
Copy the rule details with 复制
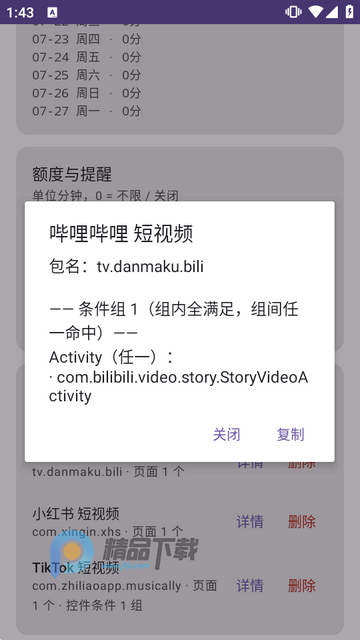[x=291, y=434]
